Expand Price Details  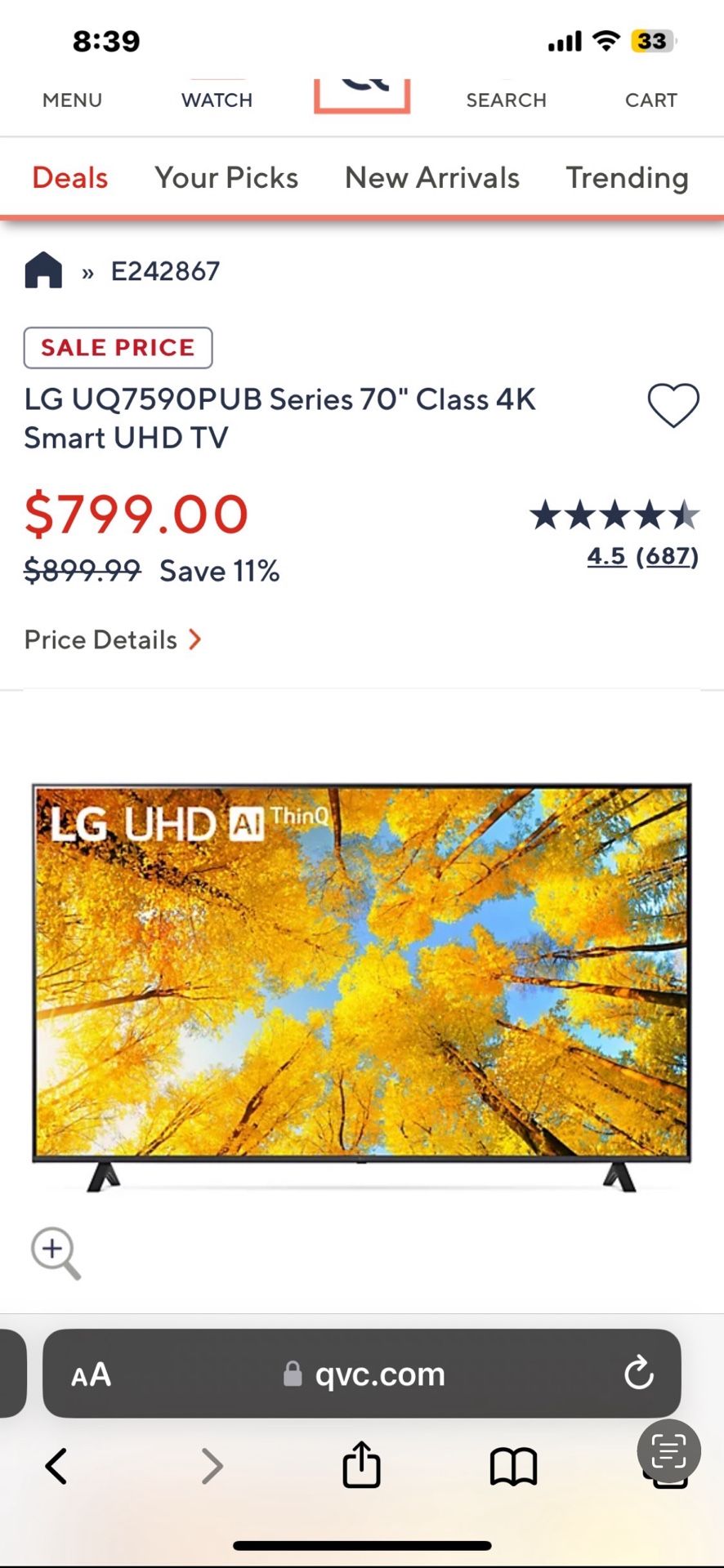[113, 639]
